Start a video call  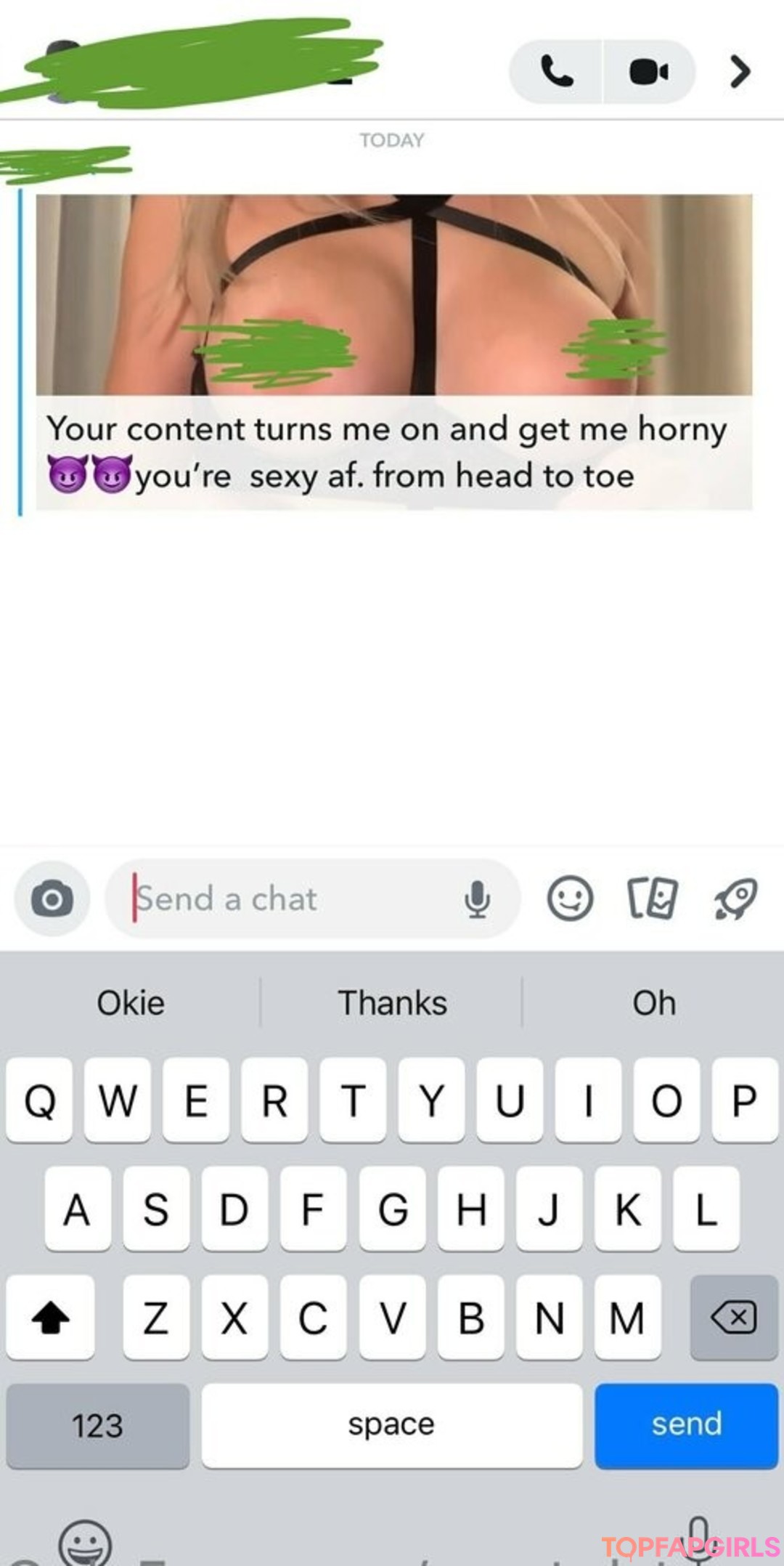point(648,72)
